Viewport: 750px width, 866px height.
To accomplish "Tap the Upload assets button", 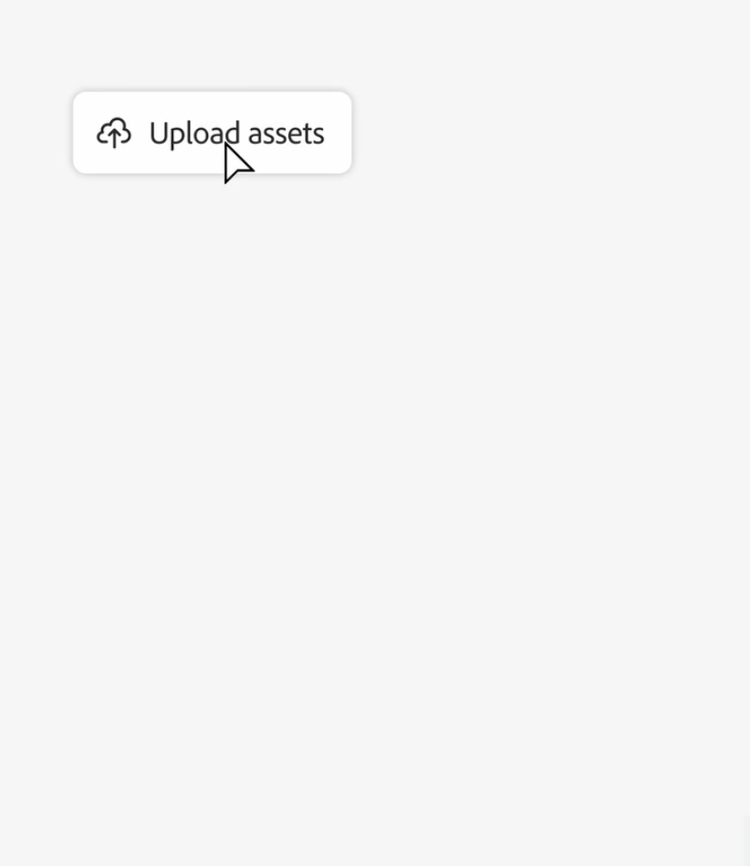I will (x=212, y=133).
